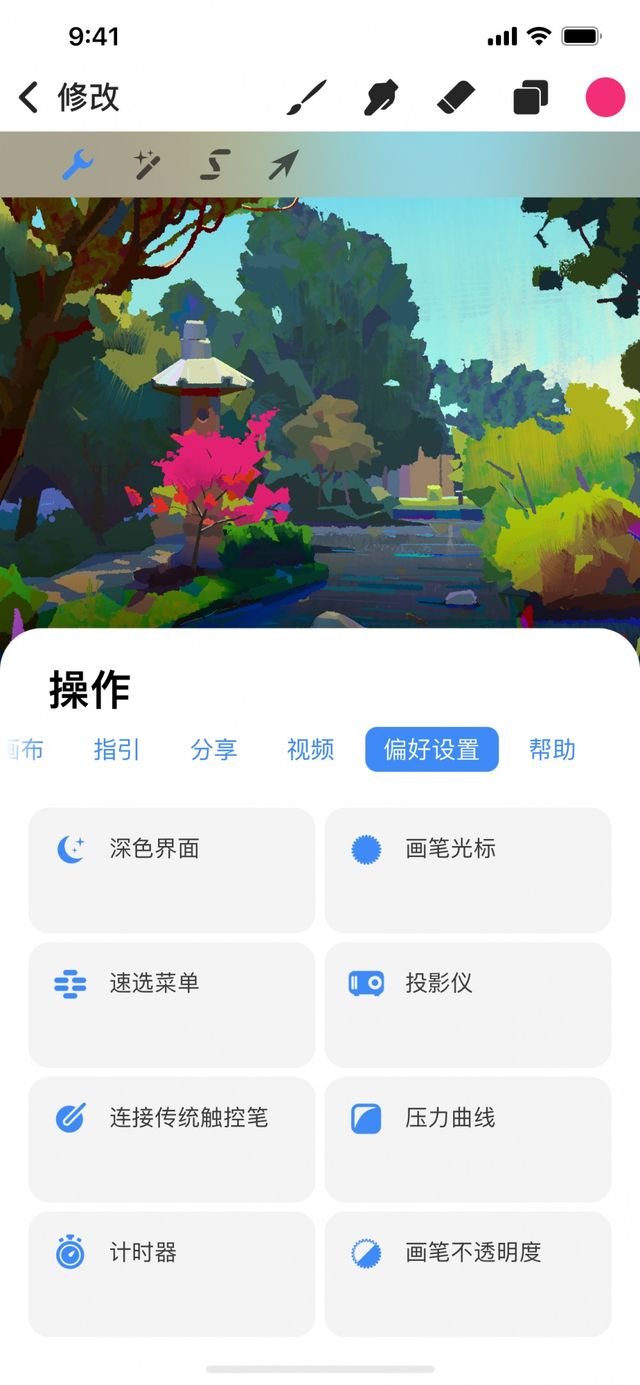640x1385 pixels.
Task: Open 速选菜单 settings
Action: pos(171,1004)
